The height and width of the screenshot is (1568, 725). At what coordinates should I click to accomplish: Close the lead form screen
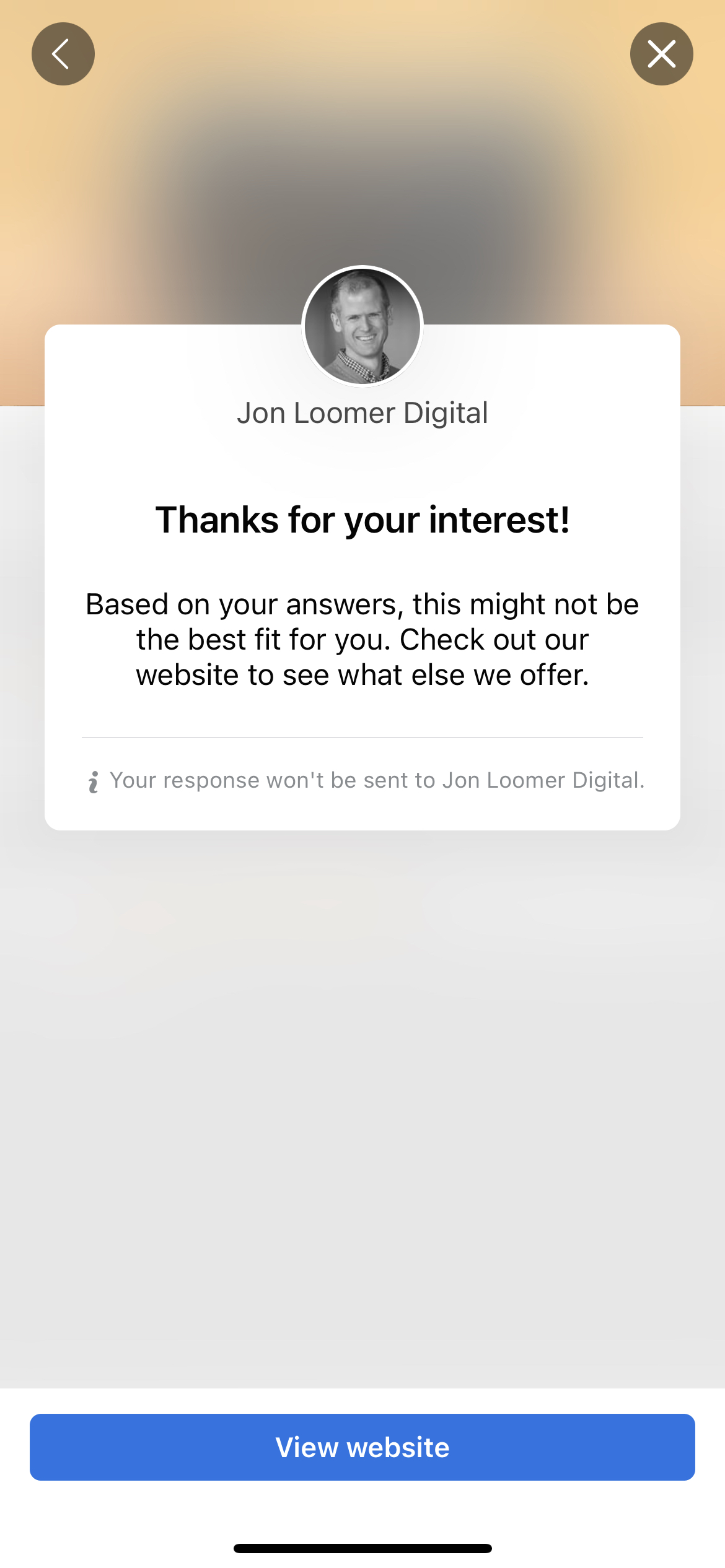coord(661,54)
